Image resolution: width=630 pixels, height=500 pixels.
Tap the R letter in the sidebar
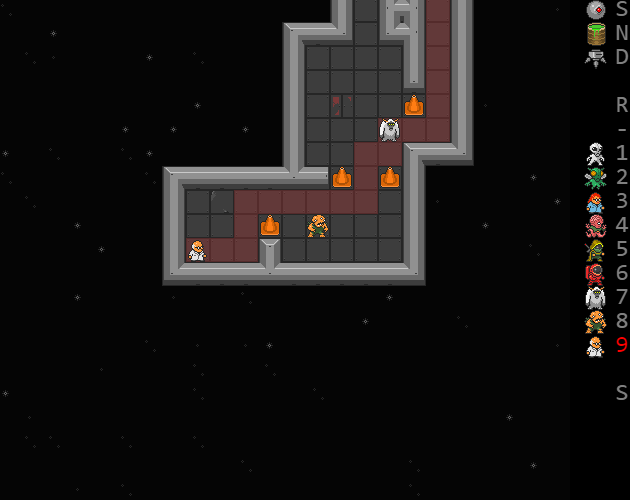(x=621, y=105)
